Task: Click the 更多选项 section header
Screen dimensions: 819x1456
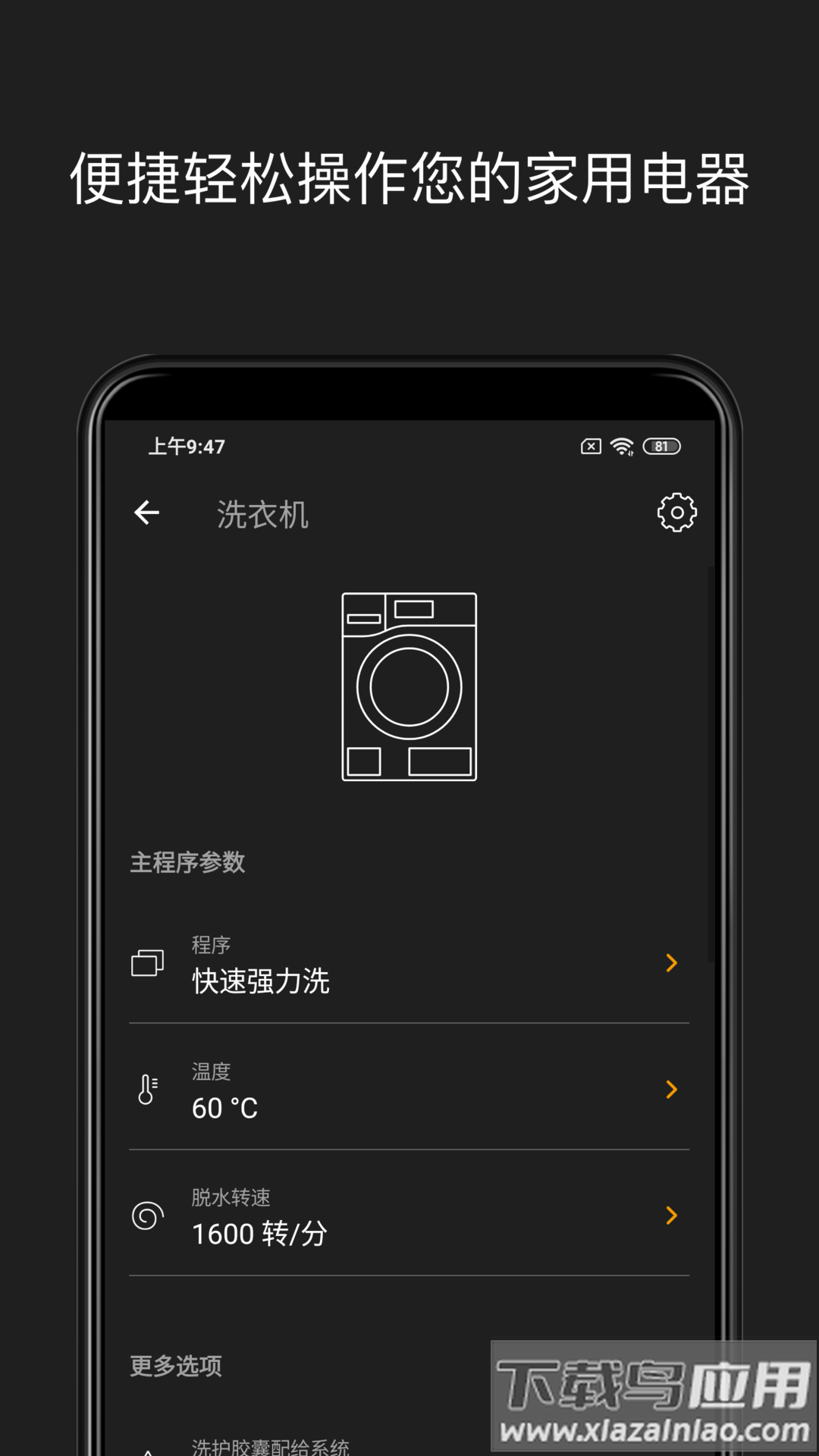Action: [x=175, y=1365]
